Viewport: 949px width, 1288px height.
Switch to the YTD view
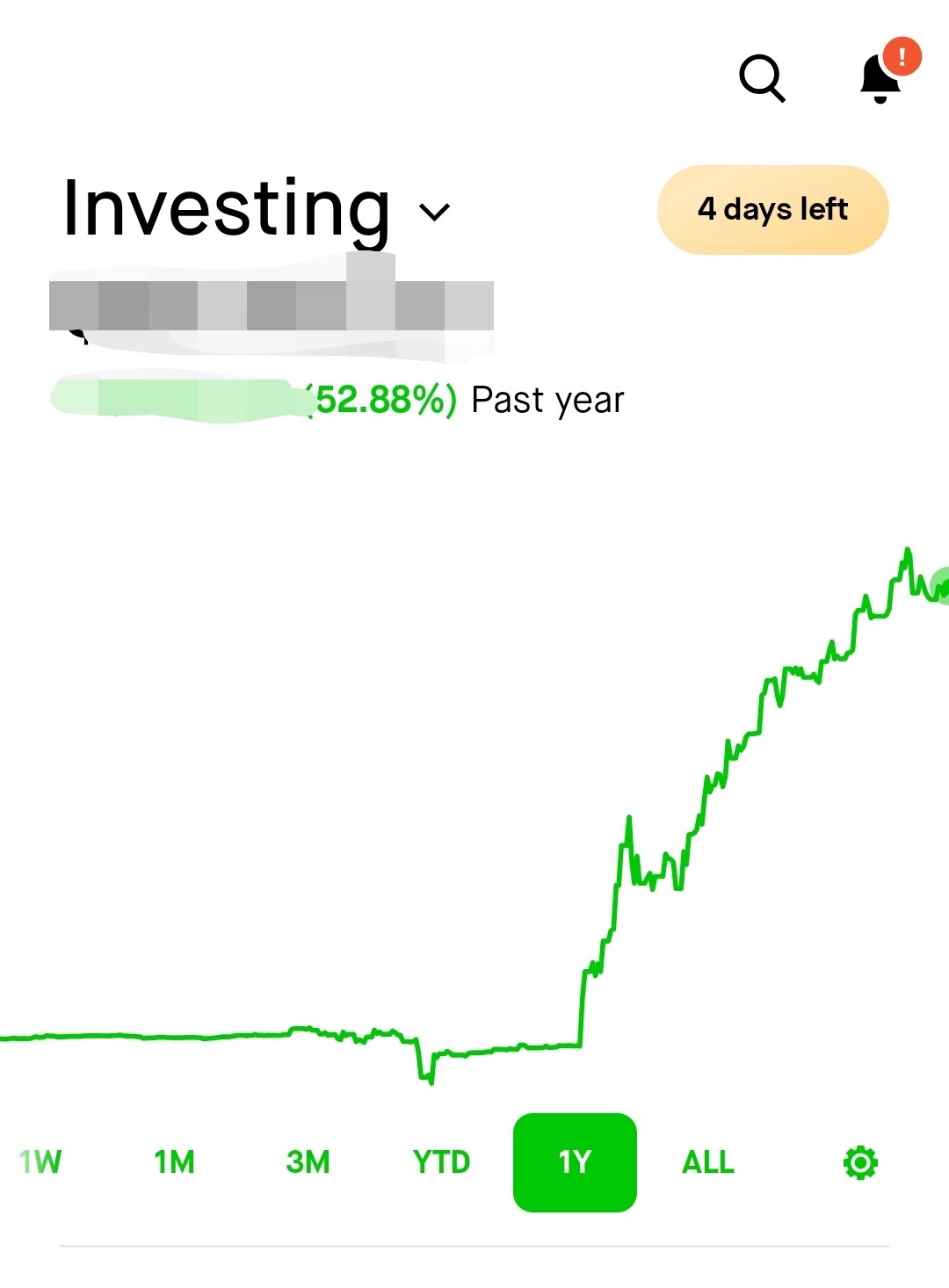(441, 1162)
